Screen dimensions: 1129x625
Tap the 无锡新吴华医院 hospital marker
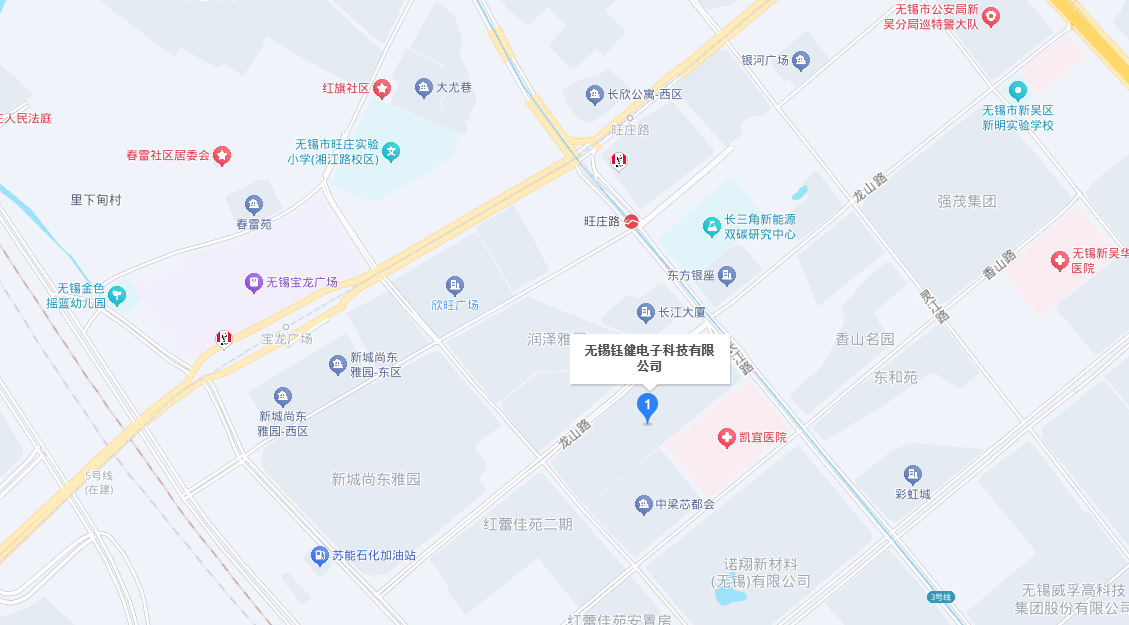[1059, 261]
